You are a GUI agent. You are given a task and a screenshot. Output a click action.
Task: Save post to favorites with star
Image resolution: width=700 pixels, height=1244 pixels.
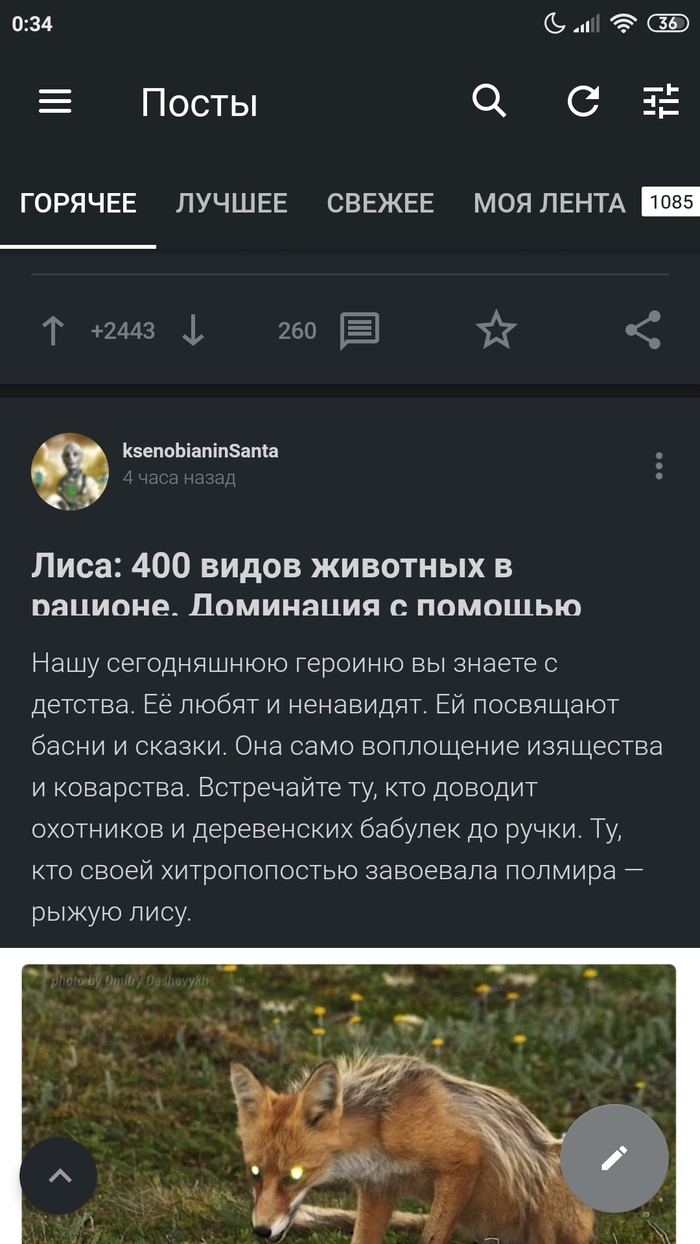(x=496, y=331)
